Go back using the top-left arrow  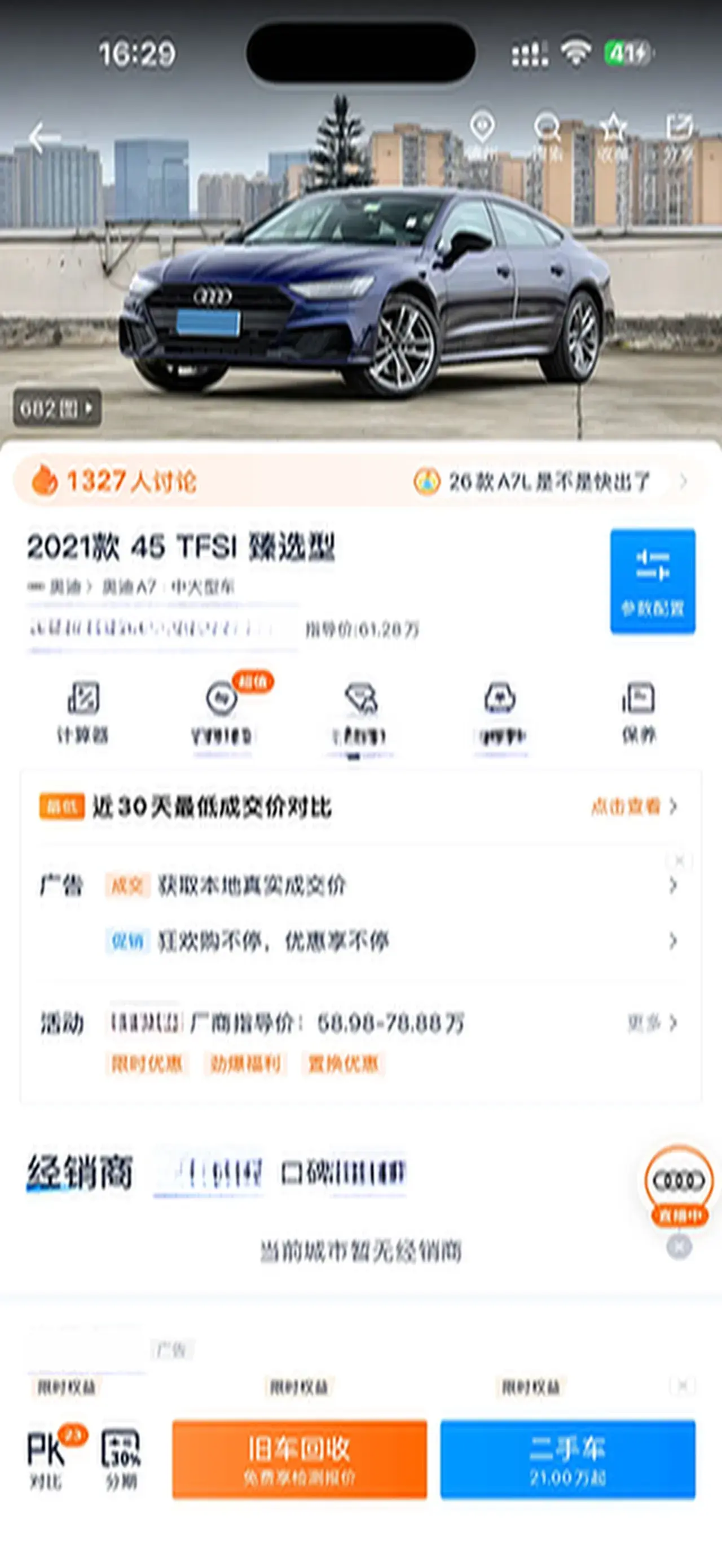[x=41, y=138]
